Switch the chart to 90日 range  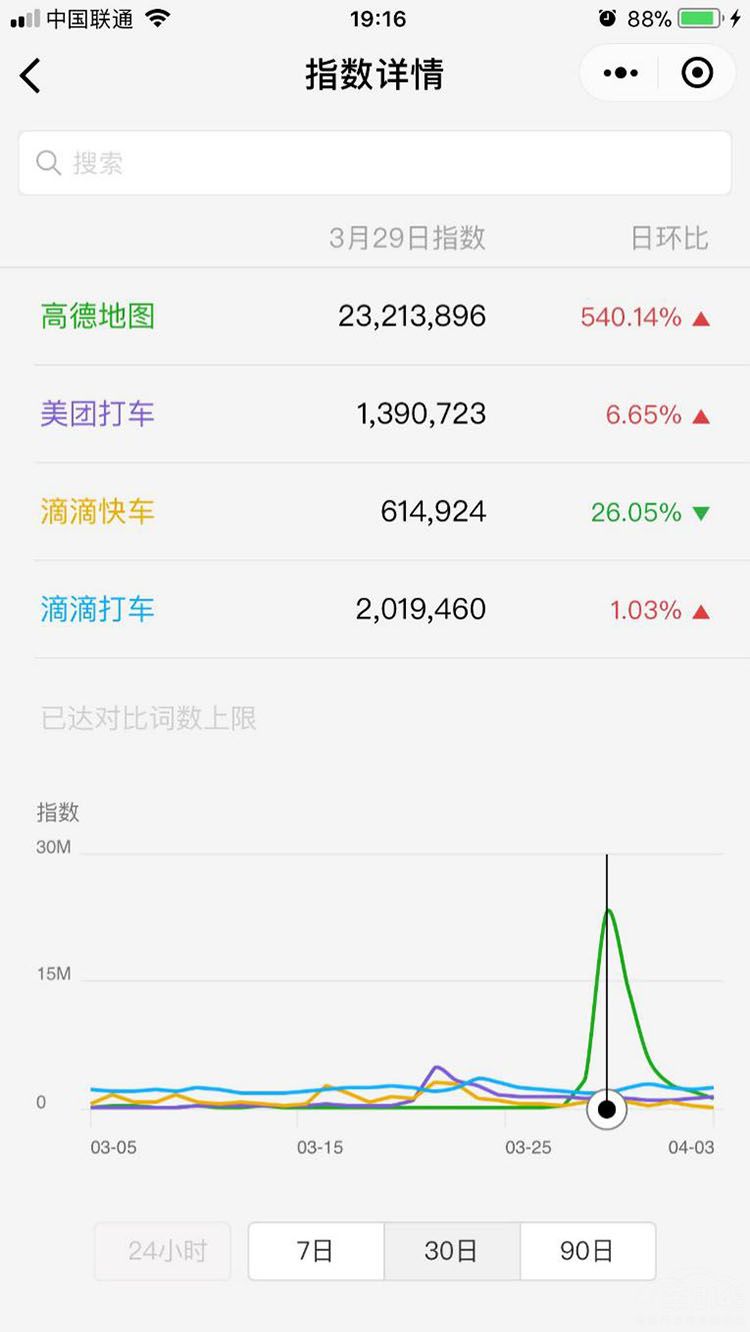click(x=587, y=1251)
